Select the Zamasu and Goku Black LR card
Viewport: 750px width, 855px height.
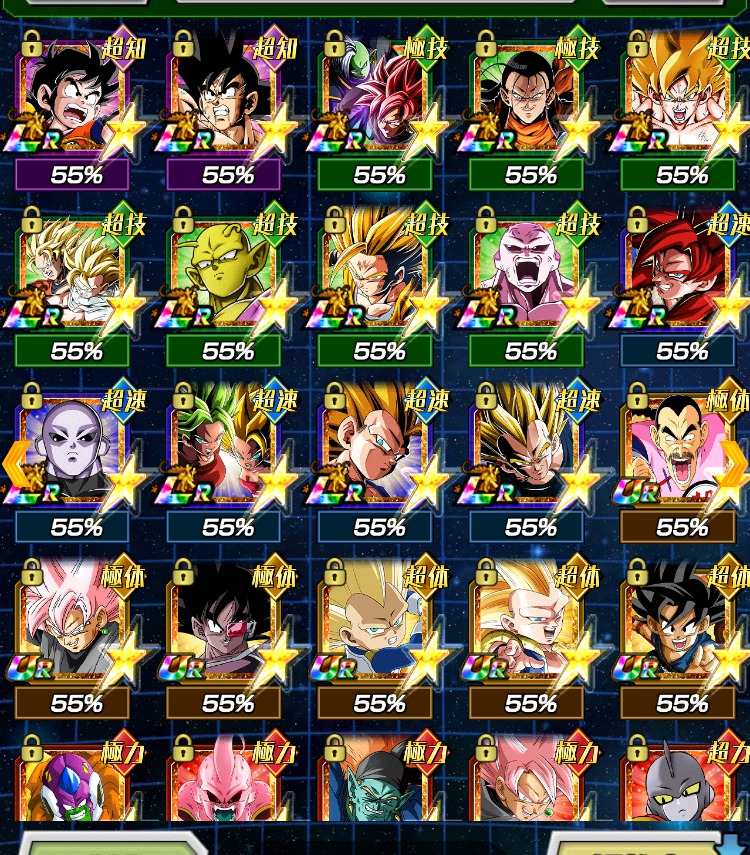[x=375, y=100]
